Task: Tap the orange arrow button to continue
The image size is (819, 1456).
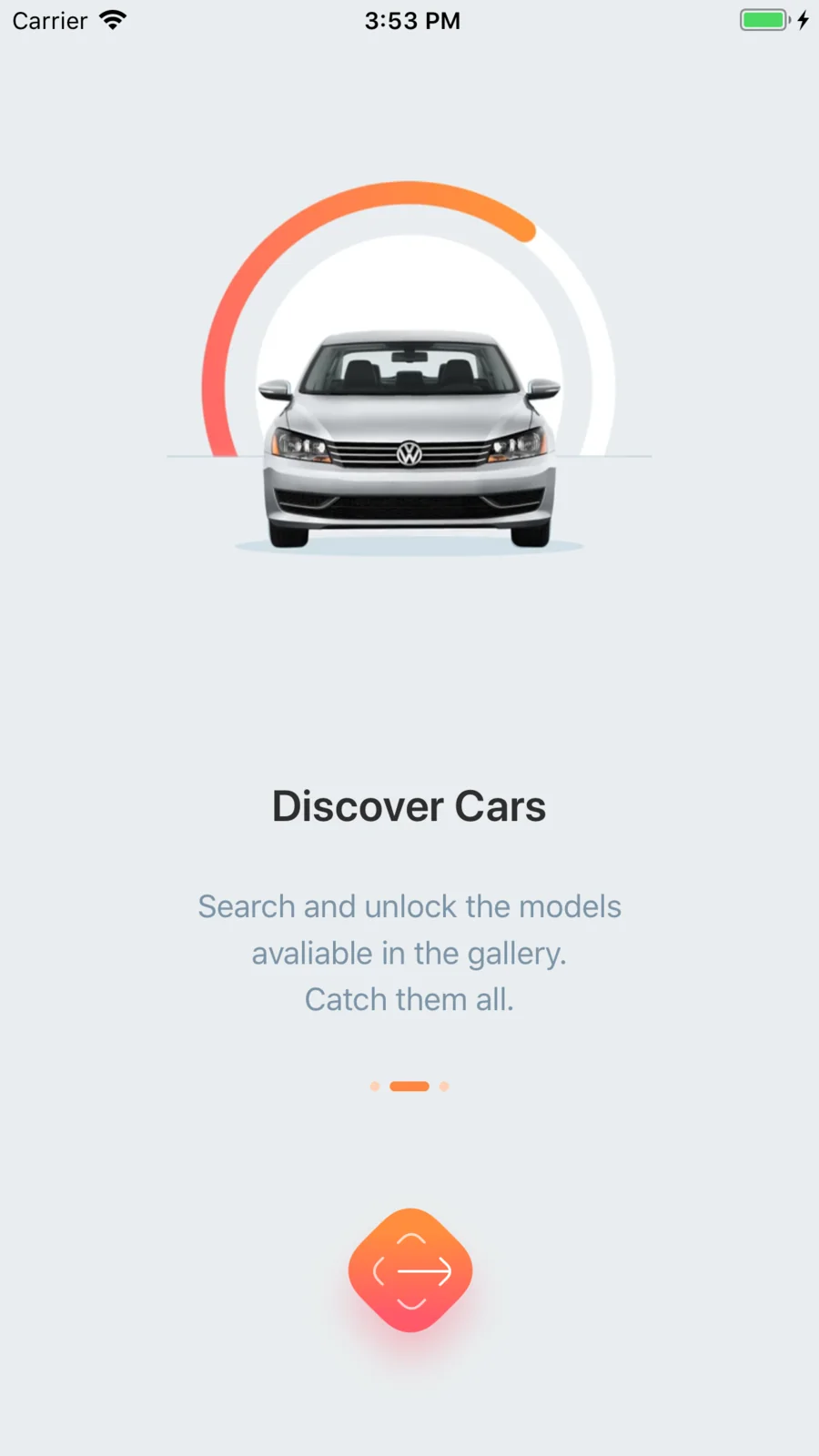Action: (410, 1270)
